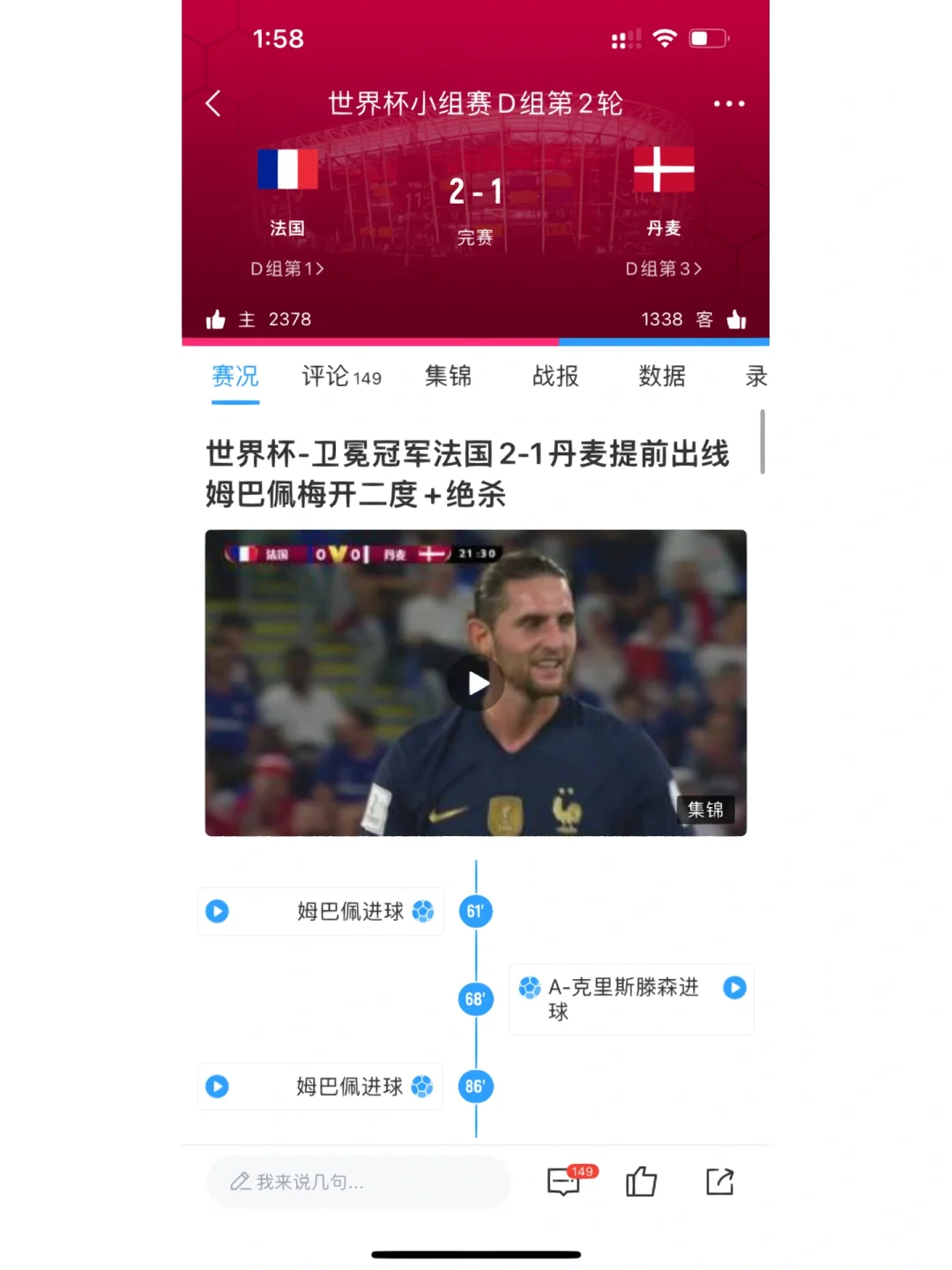Open the comments icon with 149 badge
952x1270 pixels.
(564, 1182)
